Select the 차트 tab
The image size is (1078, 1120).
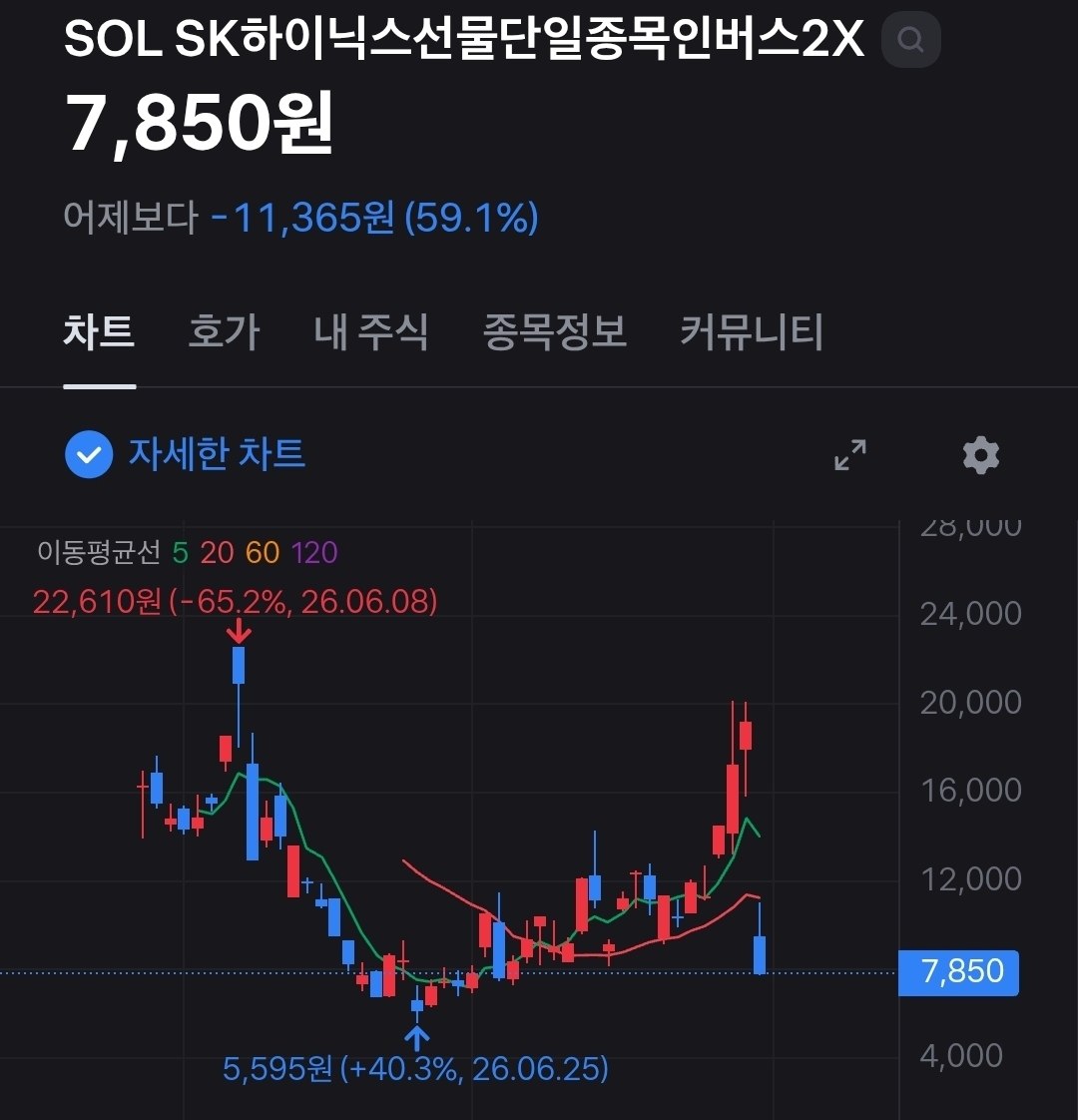pyautogui.click(x=99, y=332)
